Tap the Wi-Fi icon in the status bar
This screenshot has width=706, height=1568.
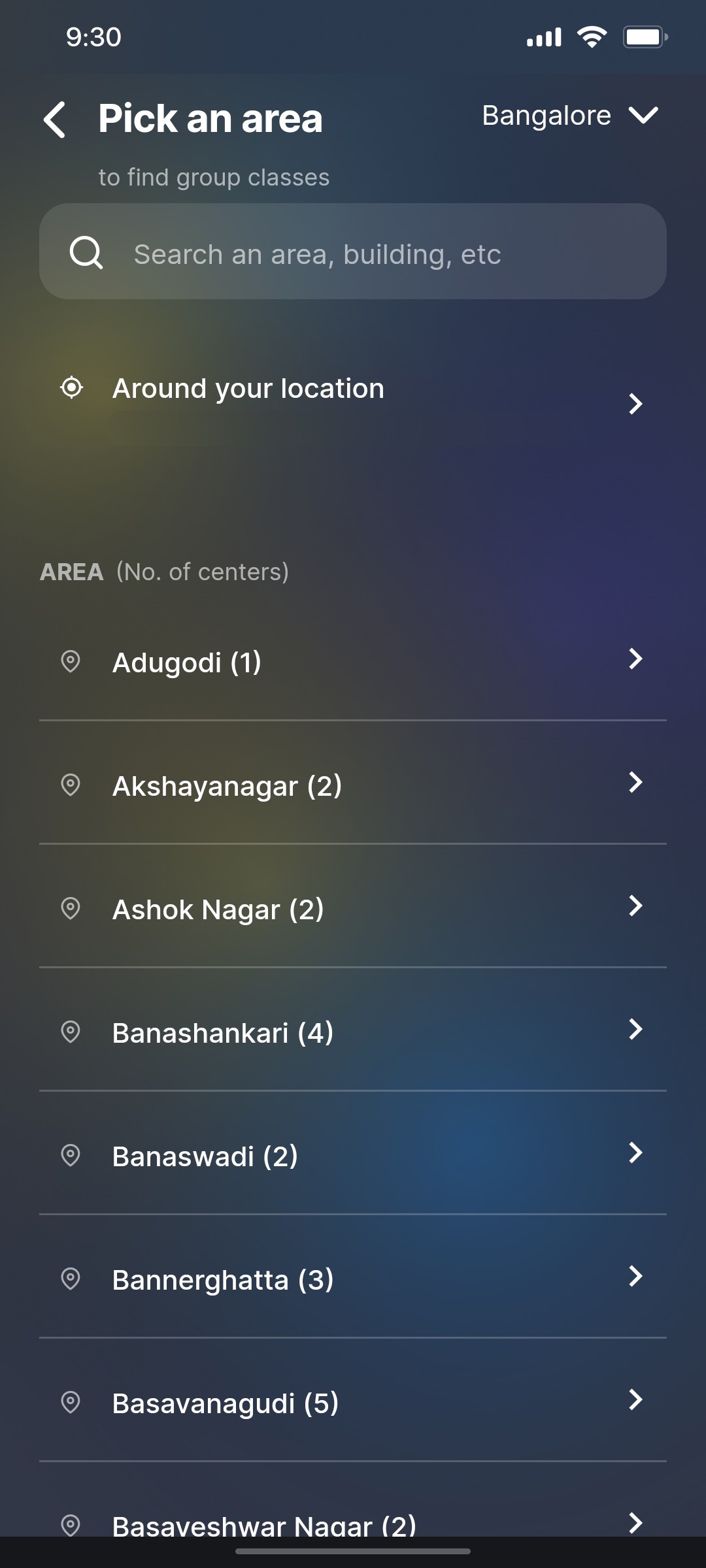[592, 37]
